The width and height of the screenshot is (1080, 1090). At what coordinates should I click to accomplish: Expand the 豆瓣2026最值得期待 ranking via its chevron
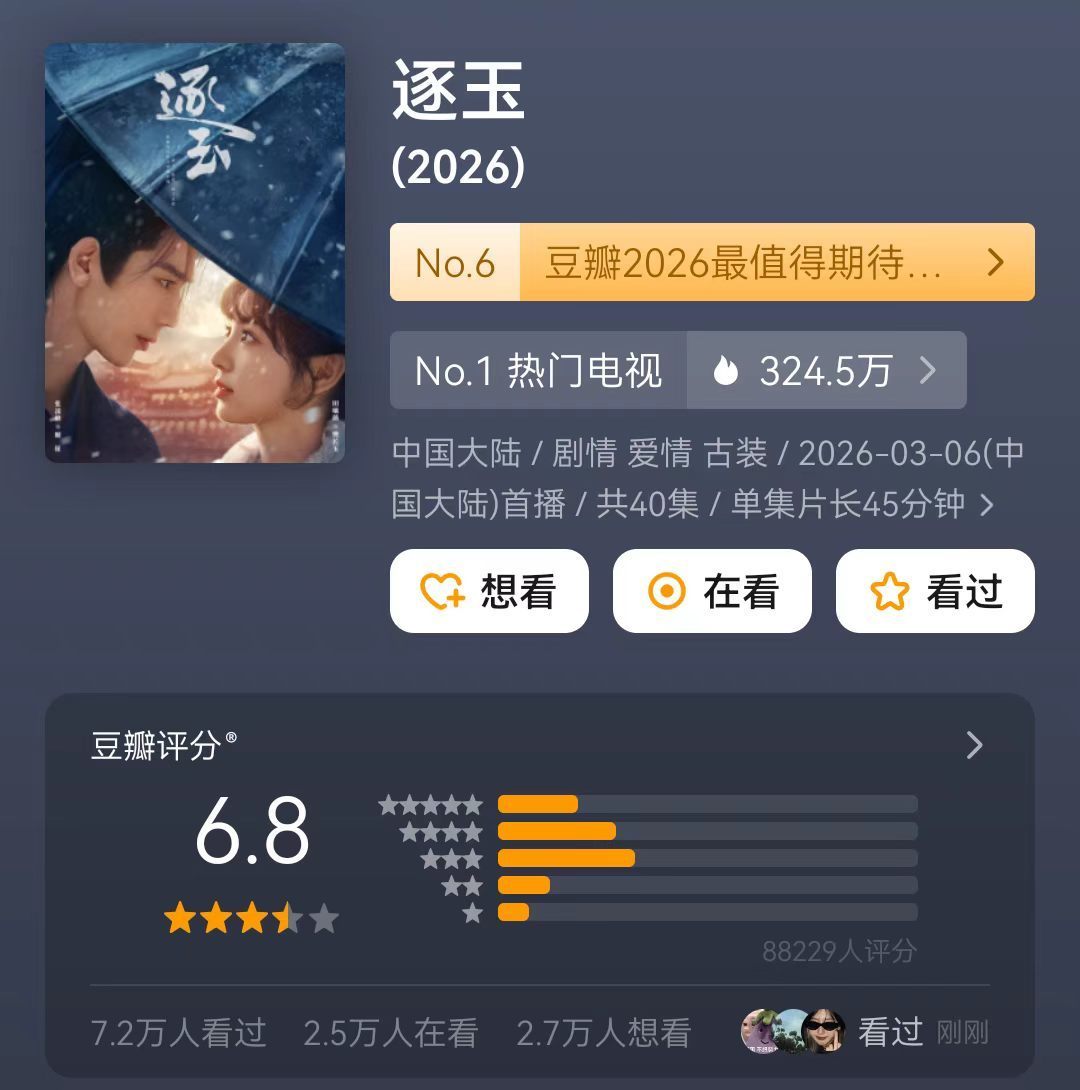click(x=995, y=262)
